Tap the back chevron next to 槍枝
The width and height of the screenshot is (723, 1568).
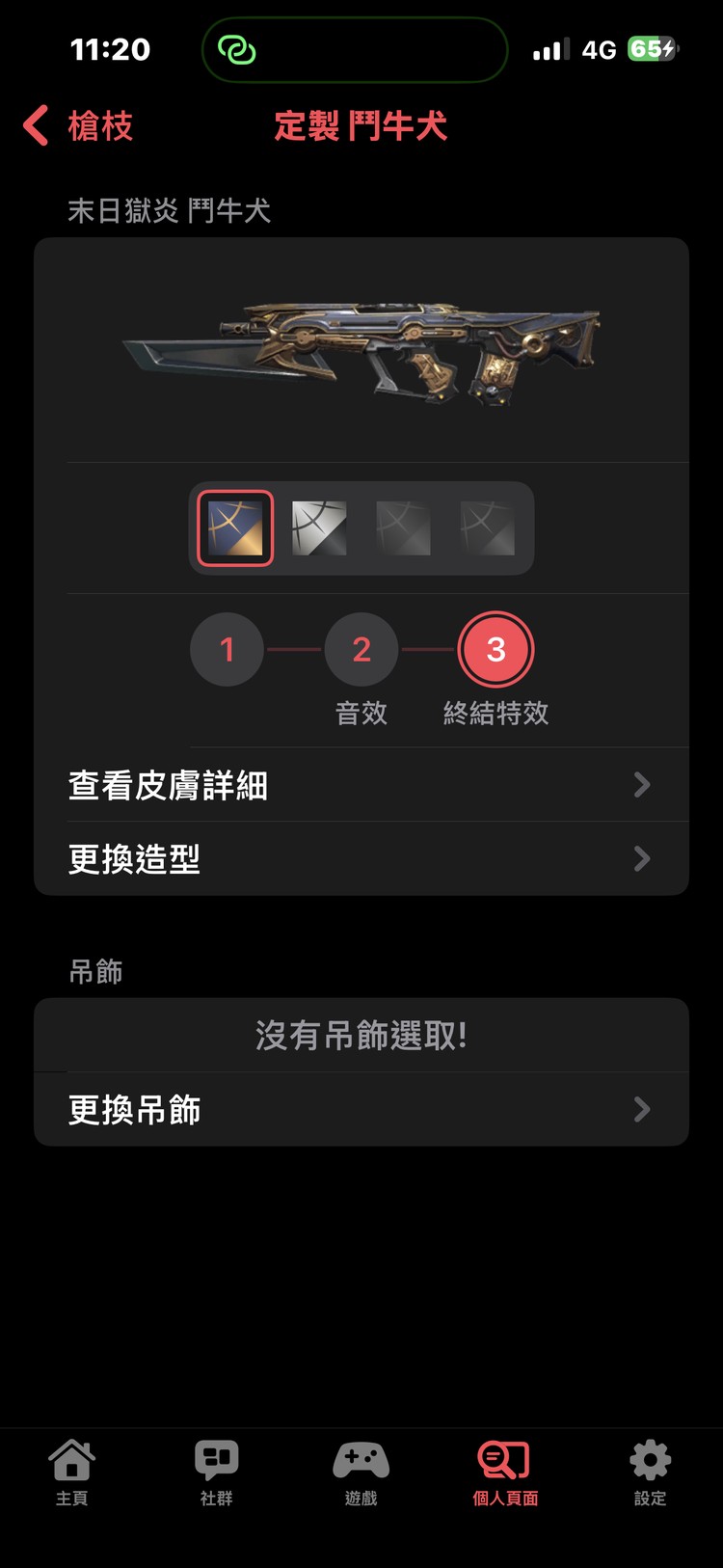pos(35,125)
